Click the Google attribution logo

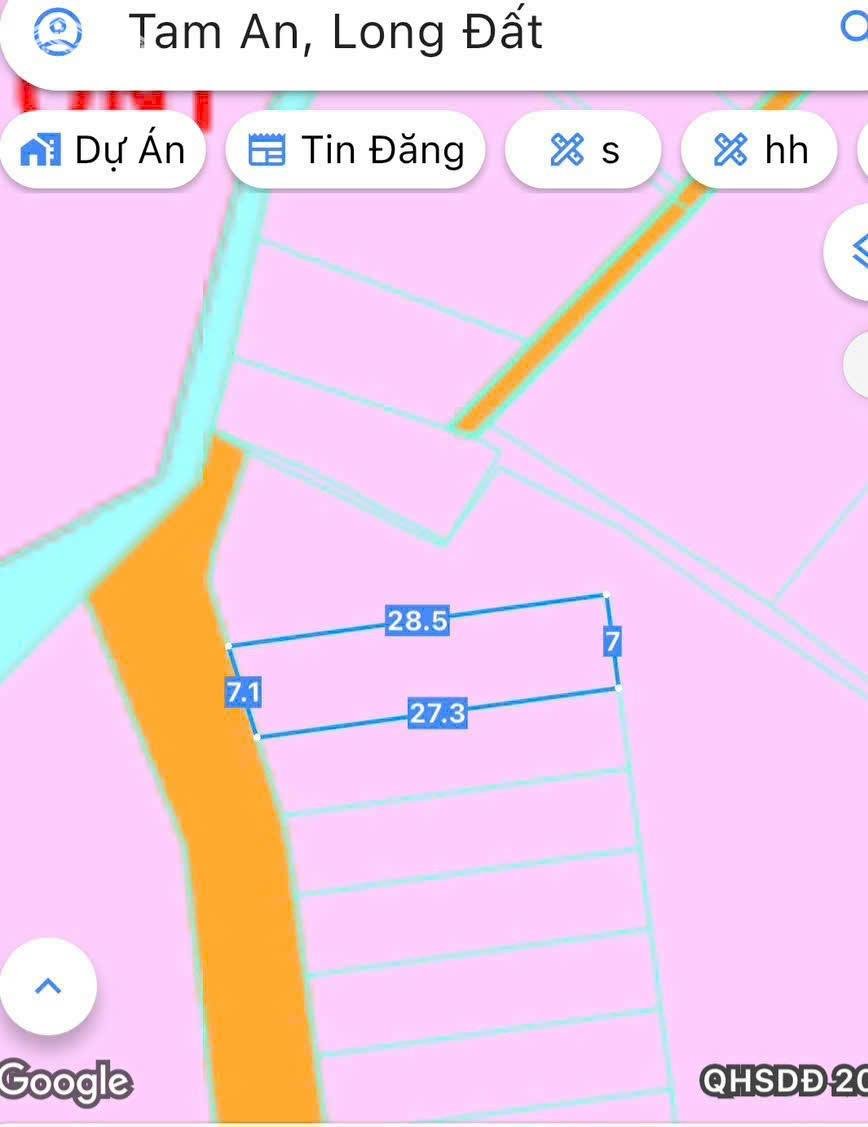64,1081
